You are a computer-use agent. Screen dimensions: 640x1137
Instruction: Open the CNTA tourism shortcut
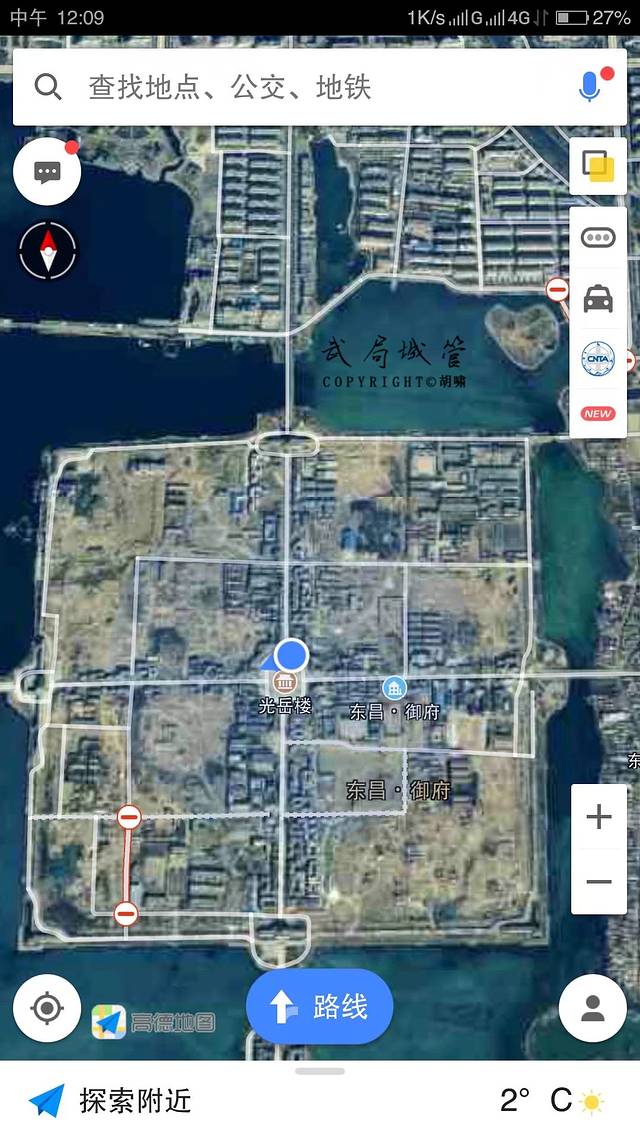pyautogui.click(x=598, y=357)
